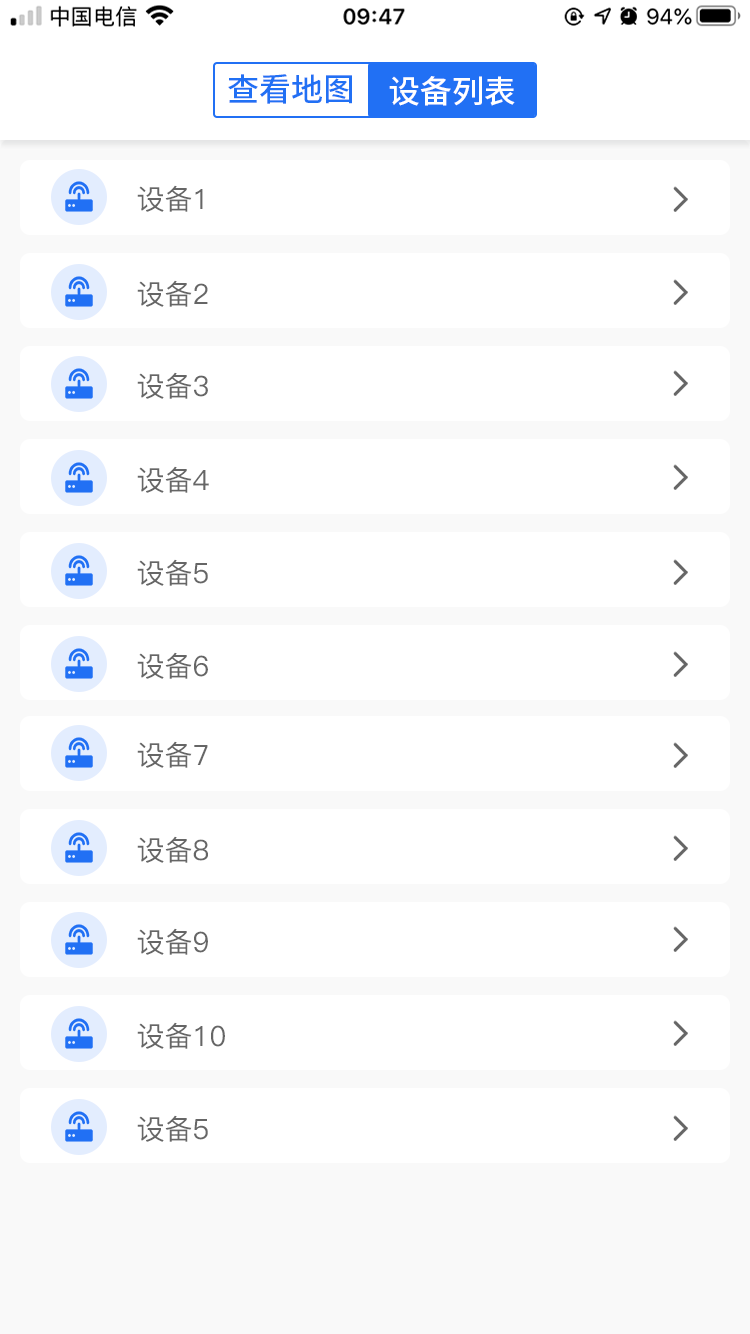This screenshot has height=1334, width=750.
Task: Open details for 设备3
Action: pos(375,384)
